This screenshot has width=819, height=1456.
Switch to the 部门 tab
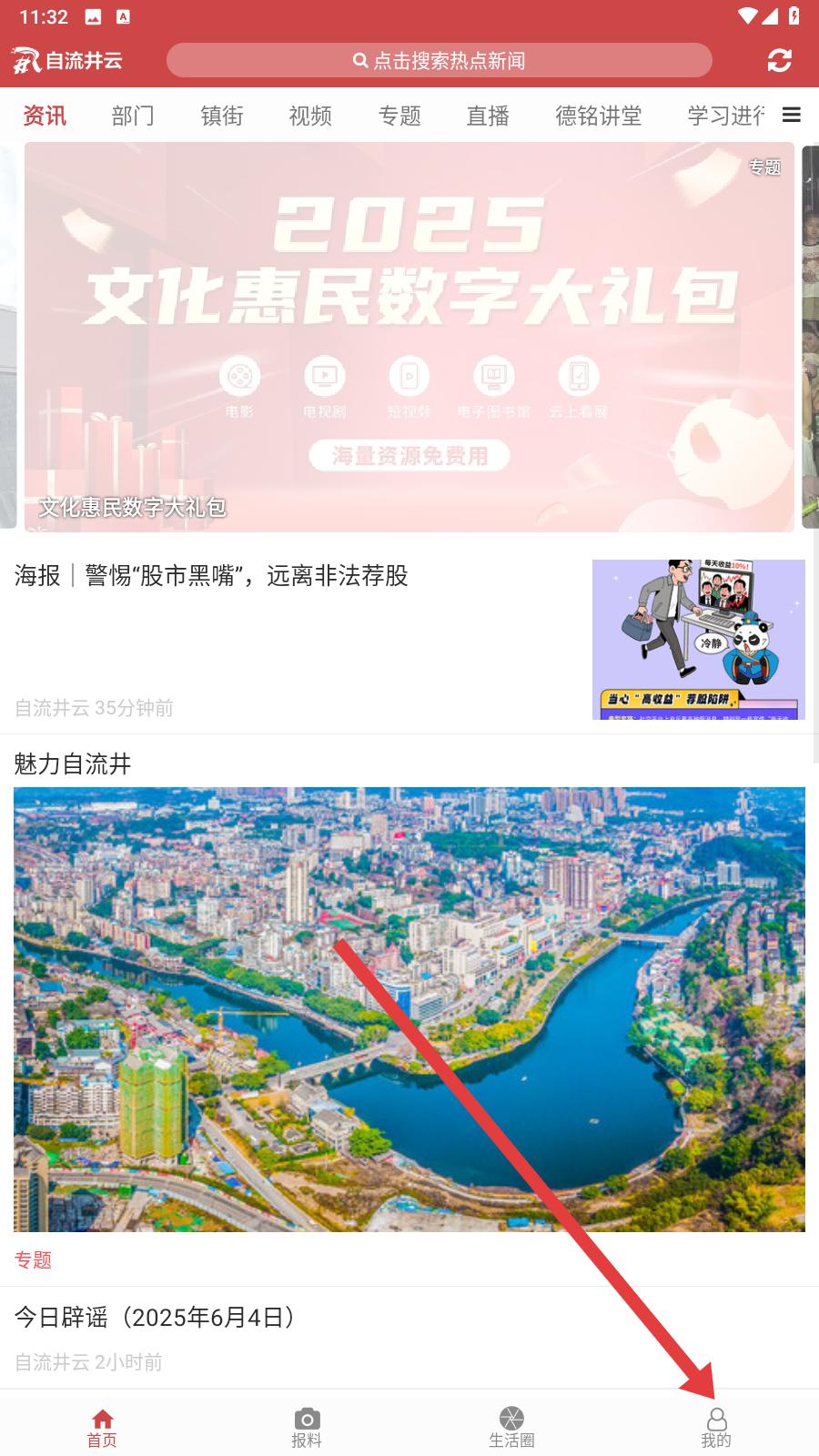pos(133,115)
